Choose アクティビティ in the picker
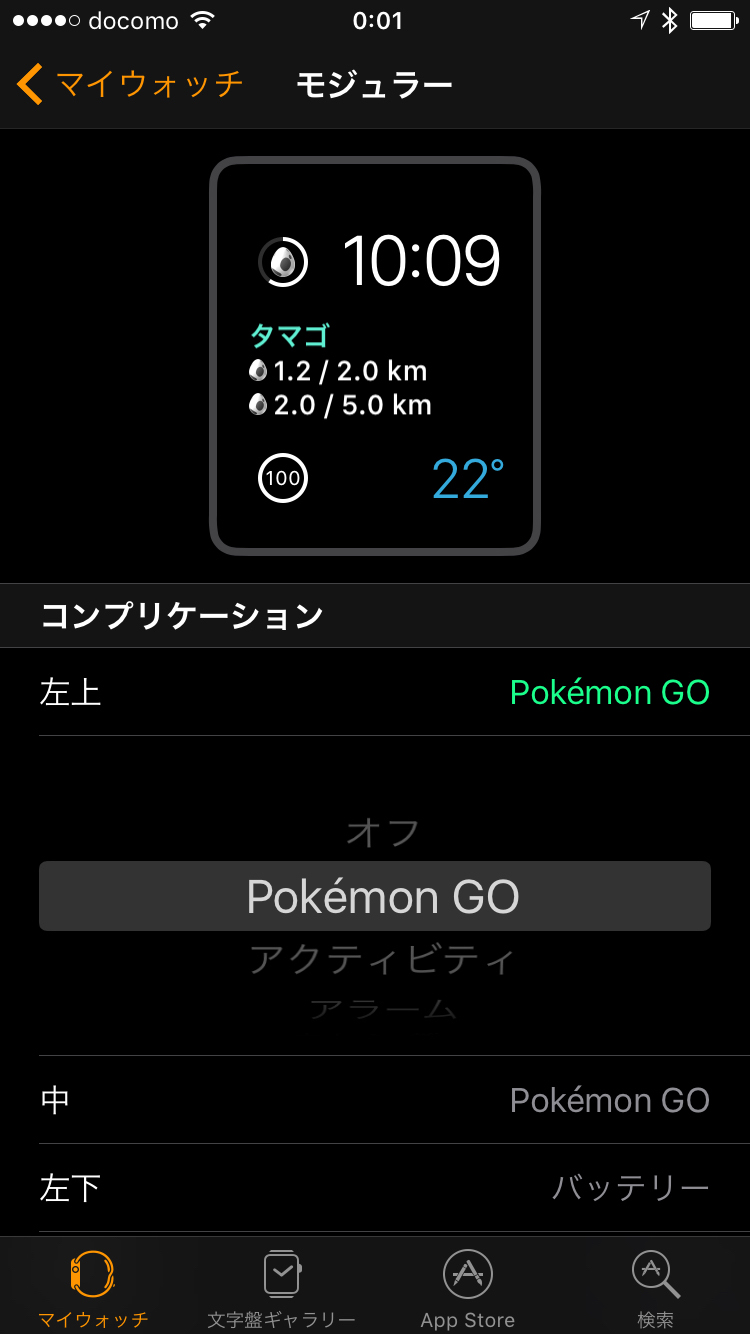Image resolution: width=750 pixels, height=1334 pixels. (382, 960)
